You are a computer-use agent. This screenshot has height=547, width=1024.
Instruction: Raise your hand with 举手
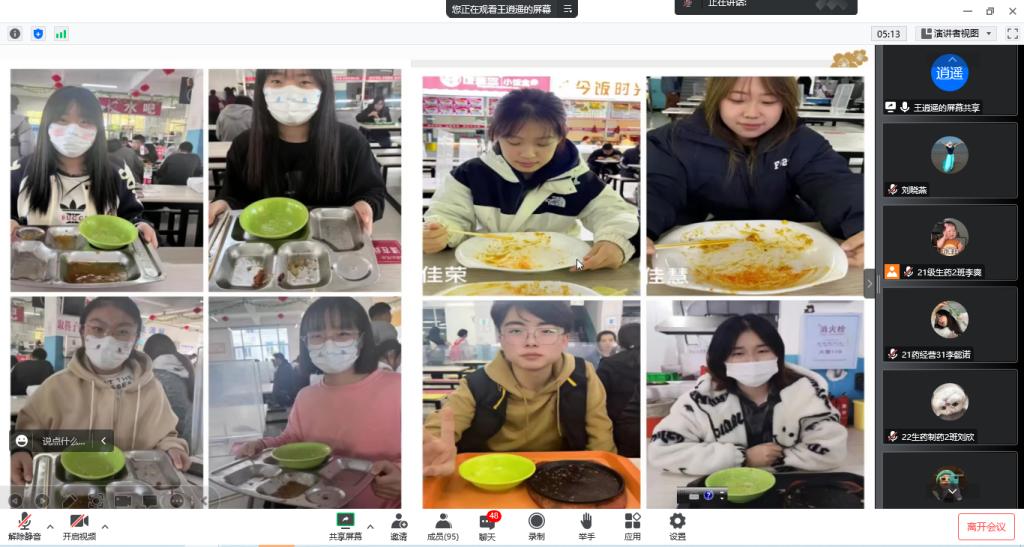586,525
